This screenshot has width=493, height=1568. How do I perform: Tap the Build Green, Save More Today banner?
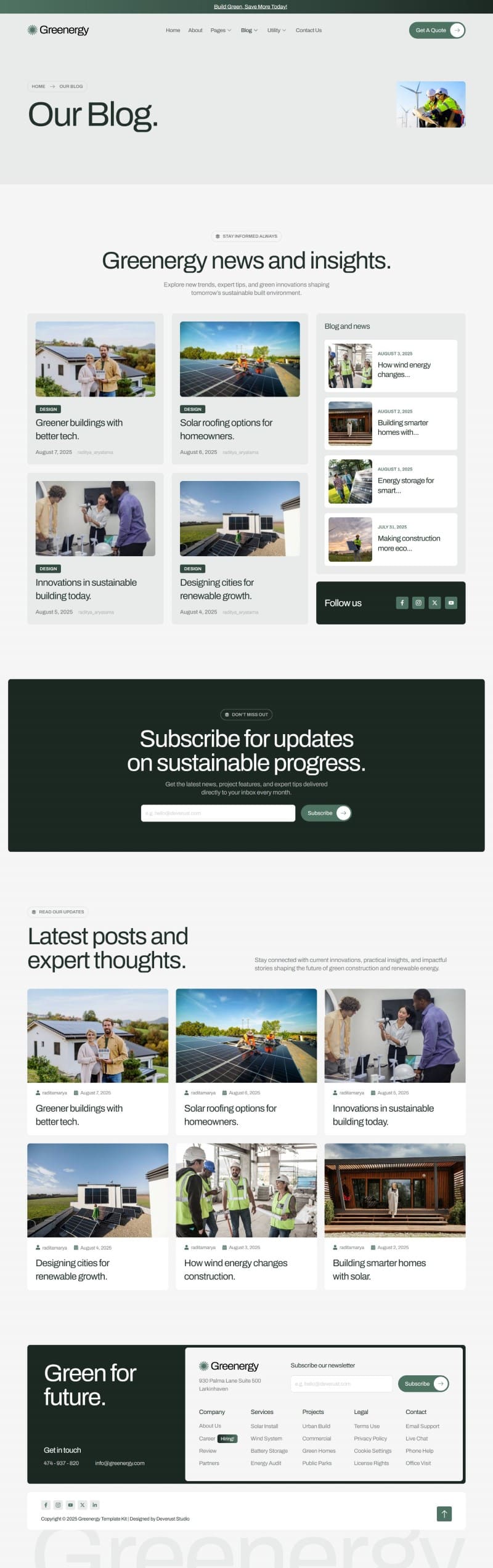click(x=250, y=7)
